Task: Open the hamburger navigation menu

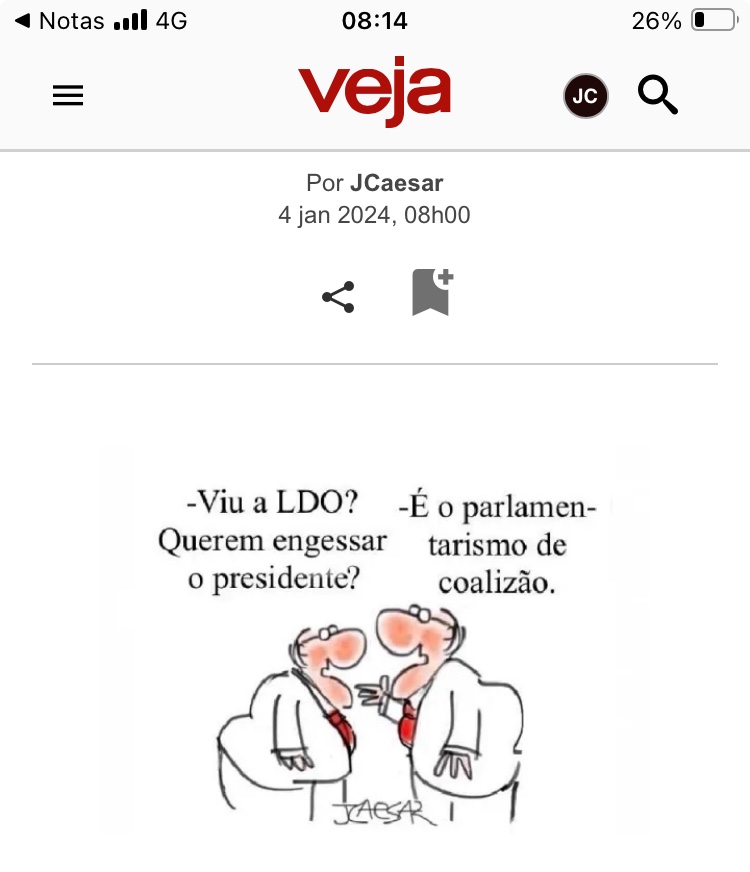Action: click(x=68, y=96)
